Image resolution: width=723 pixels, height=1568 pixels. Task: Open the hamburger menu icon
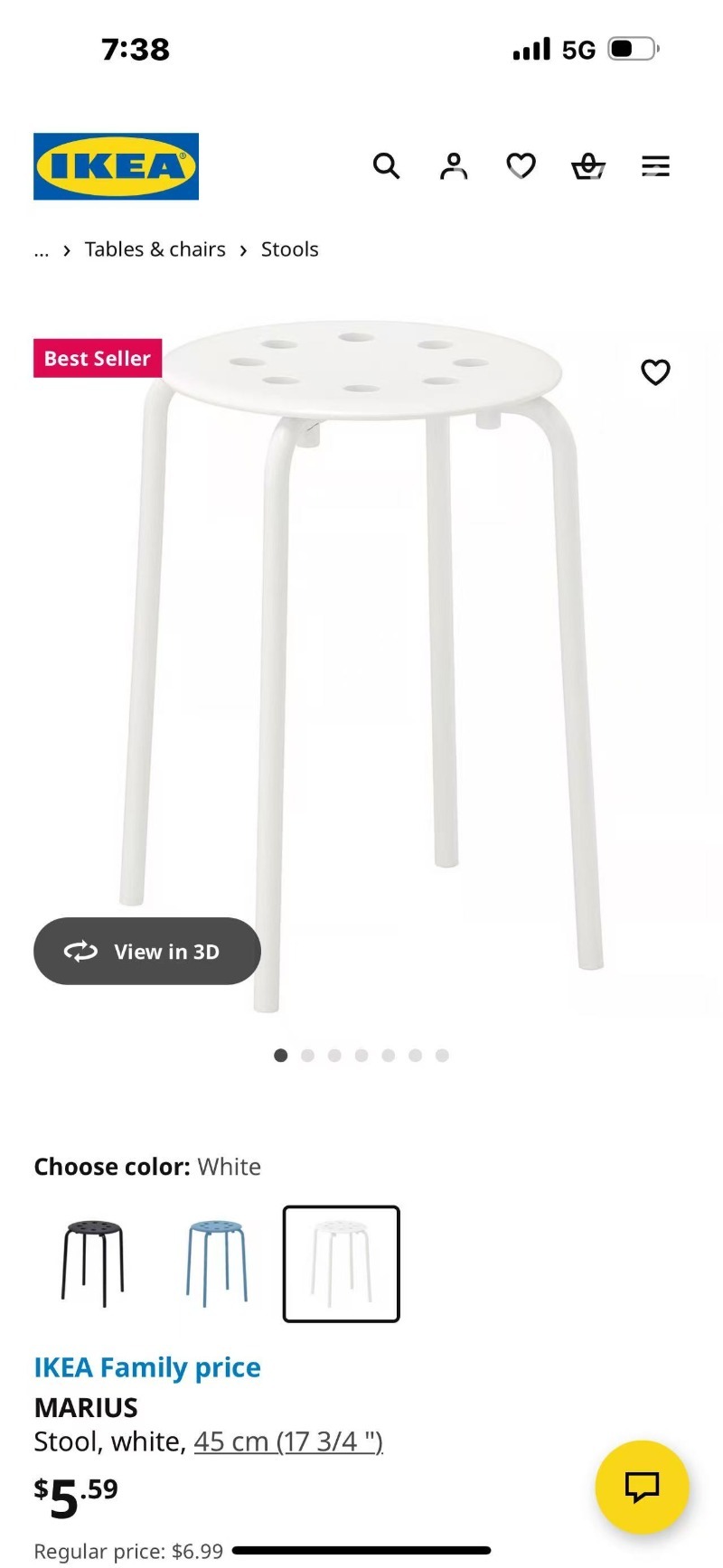point(654,165)
